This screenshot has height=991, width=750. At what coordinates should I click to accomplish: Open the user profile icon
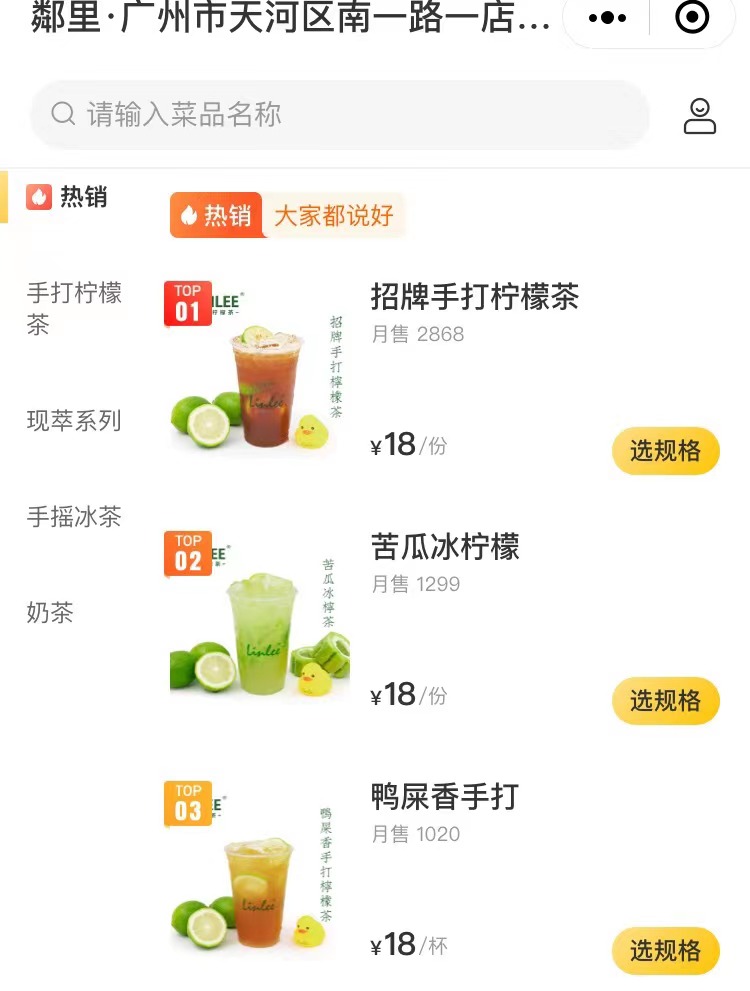tap(700, 115)
